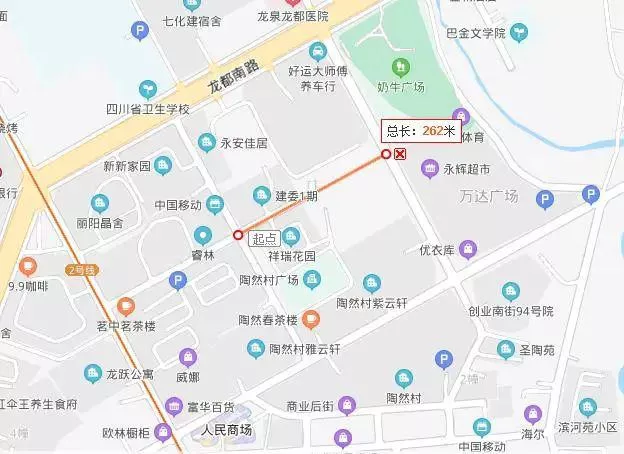
Task: Select the 永辉超市 marker
Action: coord(431,170)
